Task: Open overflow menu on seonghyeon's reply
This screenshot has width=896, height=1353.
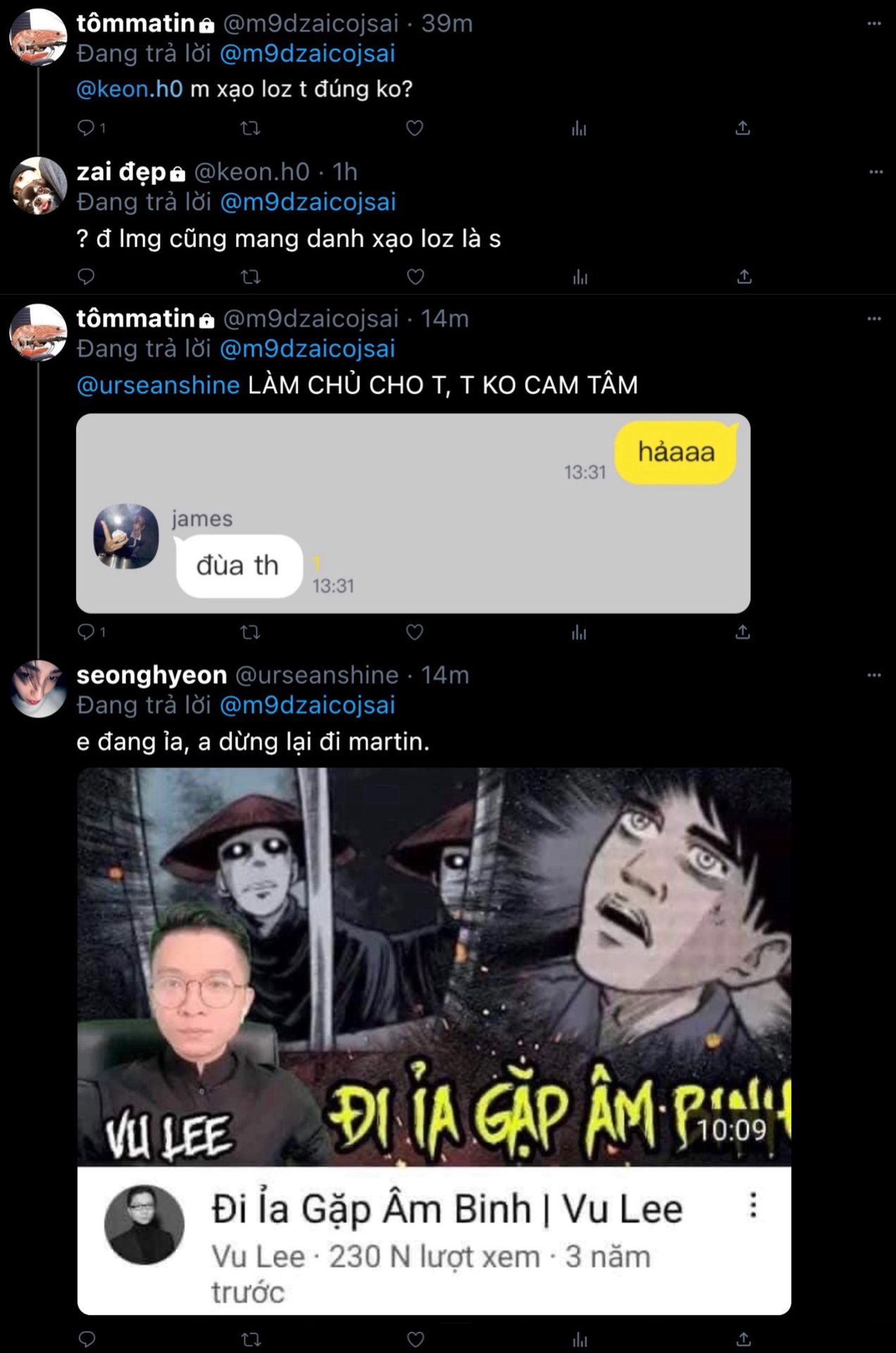Action: pos(874,675)
